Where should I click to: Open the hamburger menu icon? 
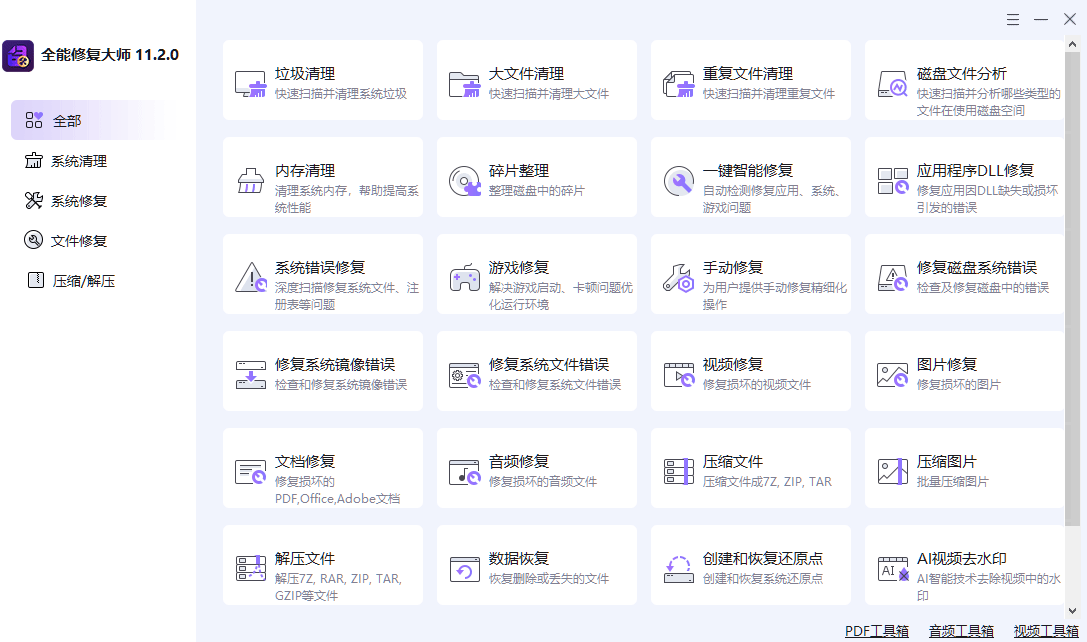(x=1013, y=19)
